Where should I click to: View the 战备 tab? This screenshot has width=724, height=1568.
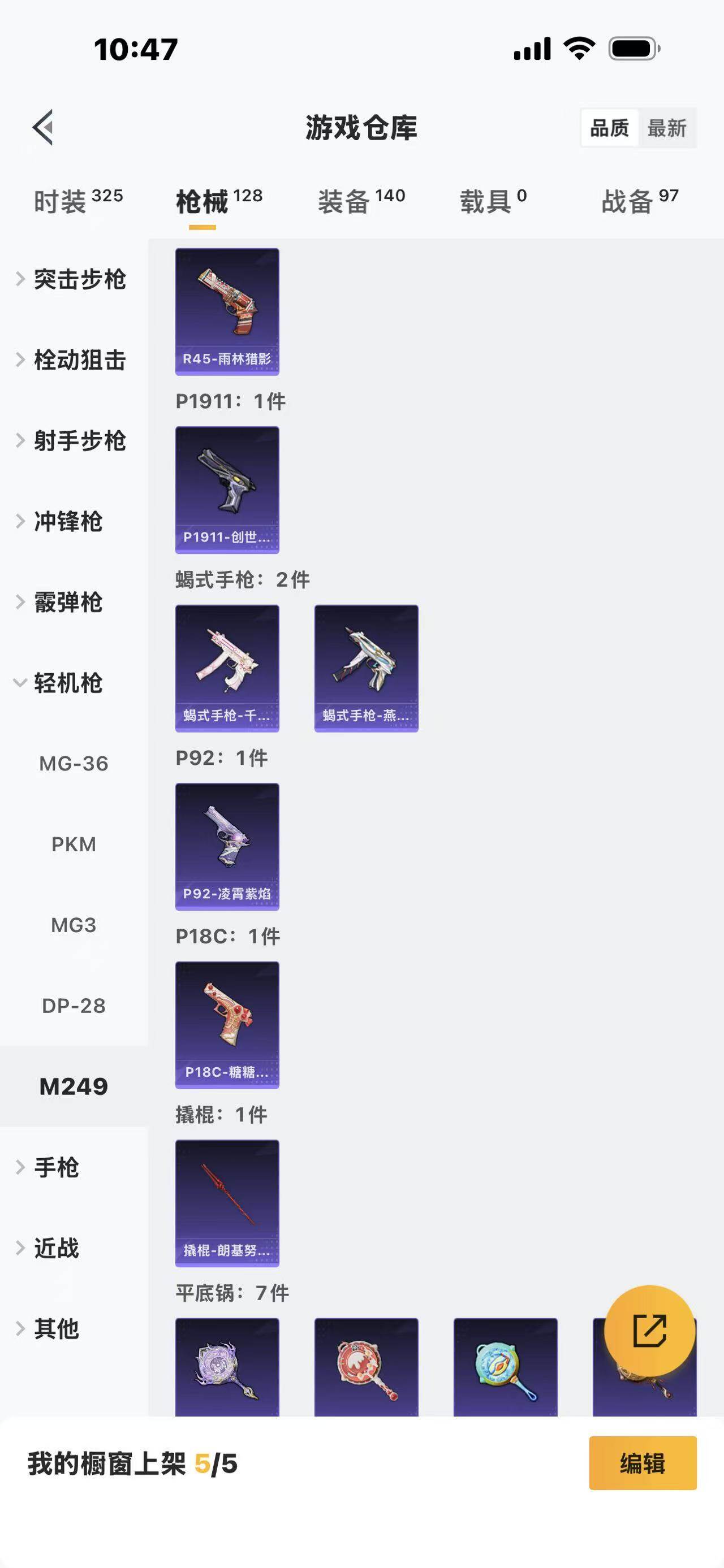pyautogui.click(x=639, y=201)
